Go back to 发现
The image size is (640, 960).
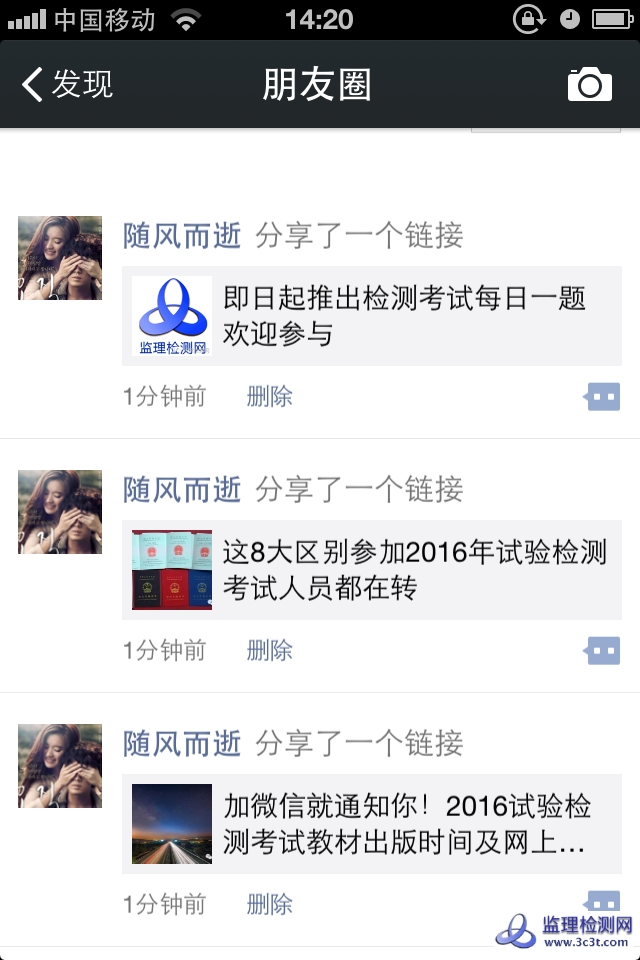tap(68, 85)
